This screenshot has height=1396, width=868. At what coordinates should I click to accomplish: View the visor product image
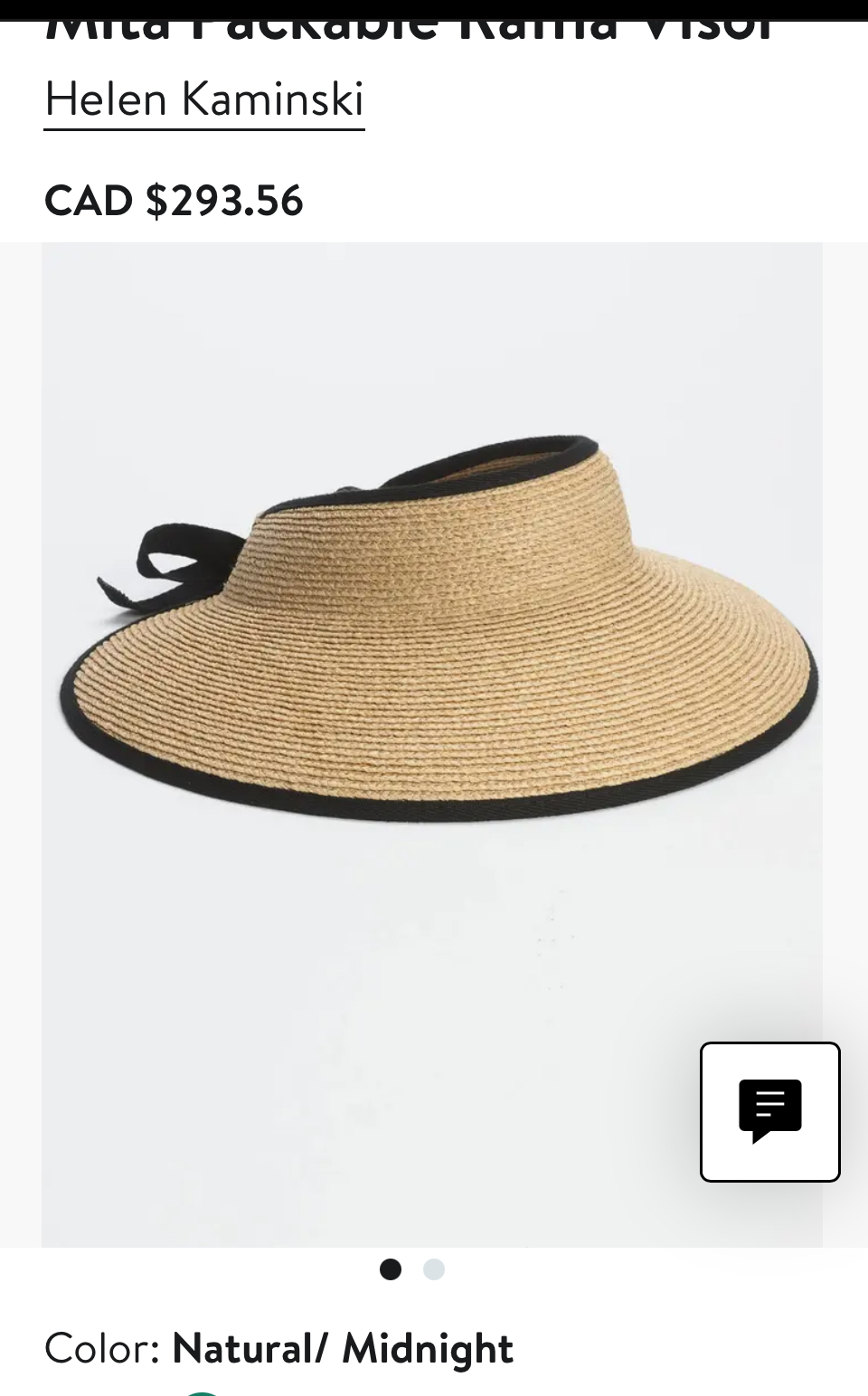point(432,745)
